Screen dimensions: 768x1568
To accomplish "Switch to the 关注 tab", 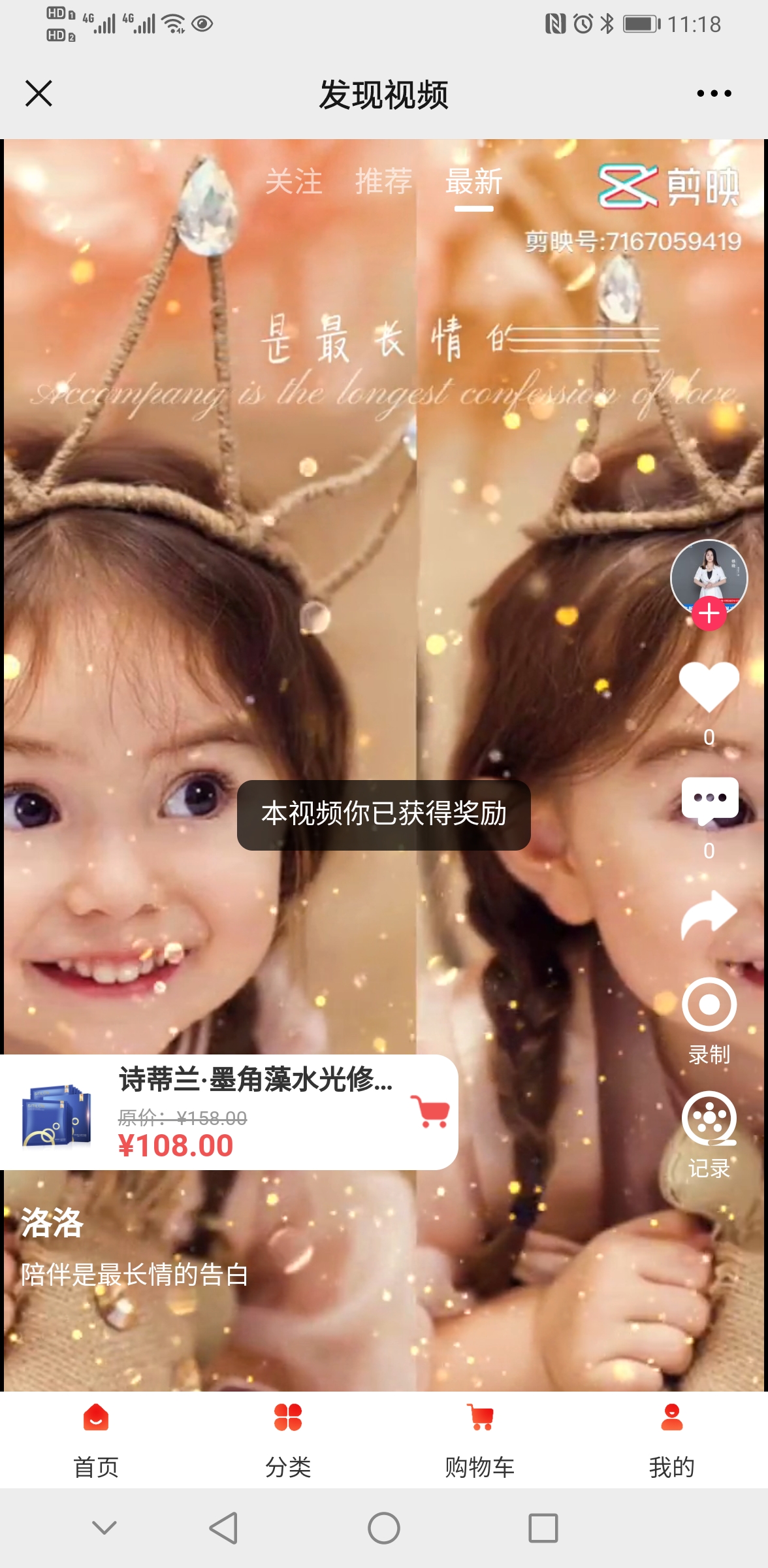I will 294,182.
